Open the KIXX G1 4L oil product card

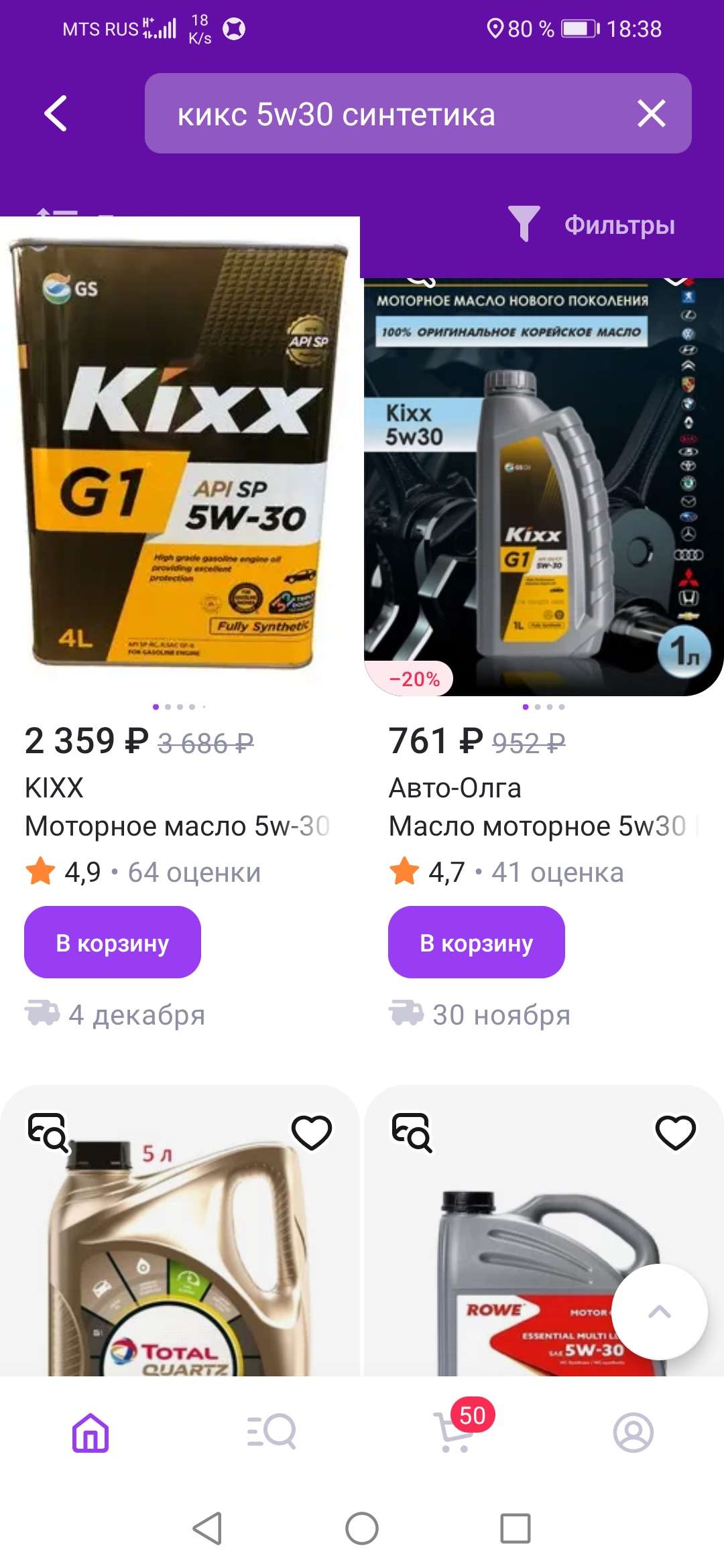coord(180,456)
